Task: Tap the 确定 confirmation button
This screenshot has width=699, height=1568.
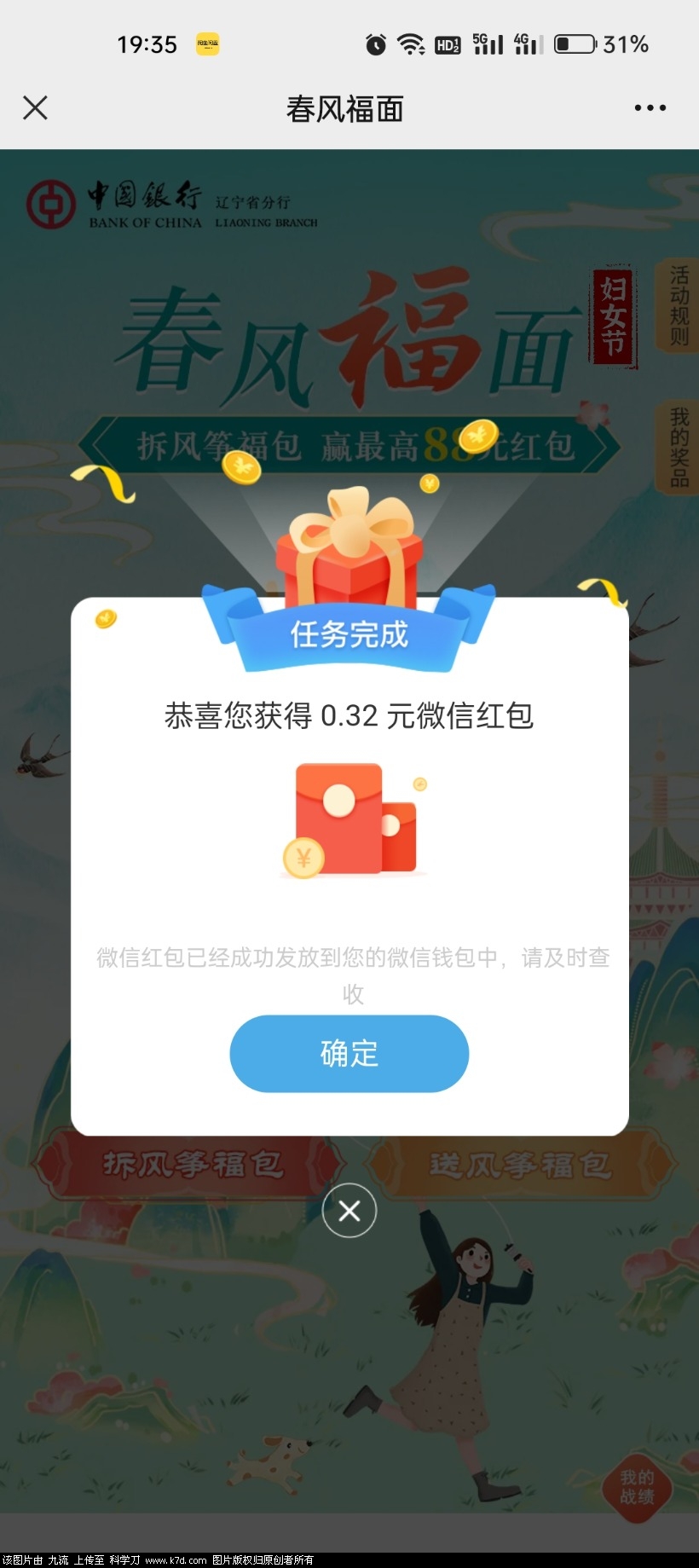Action: 349,1054
